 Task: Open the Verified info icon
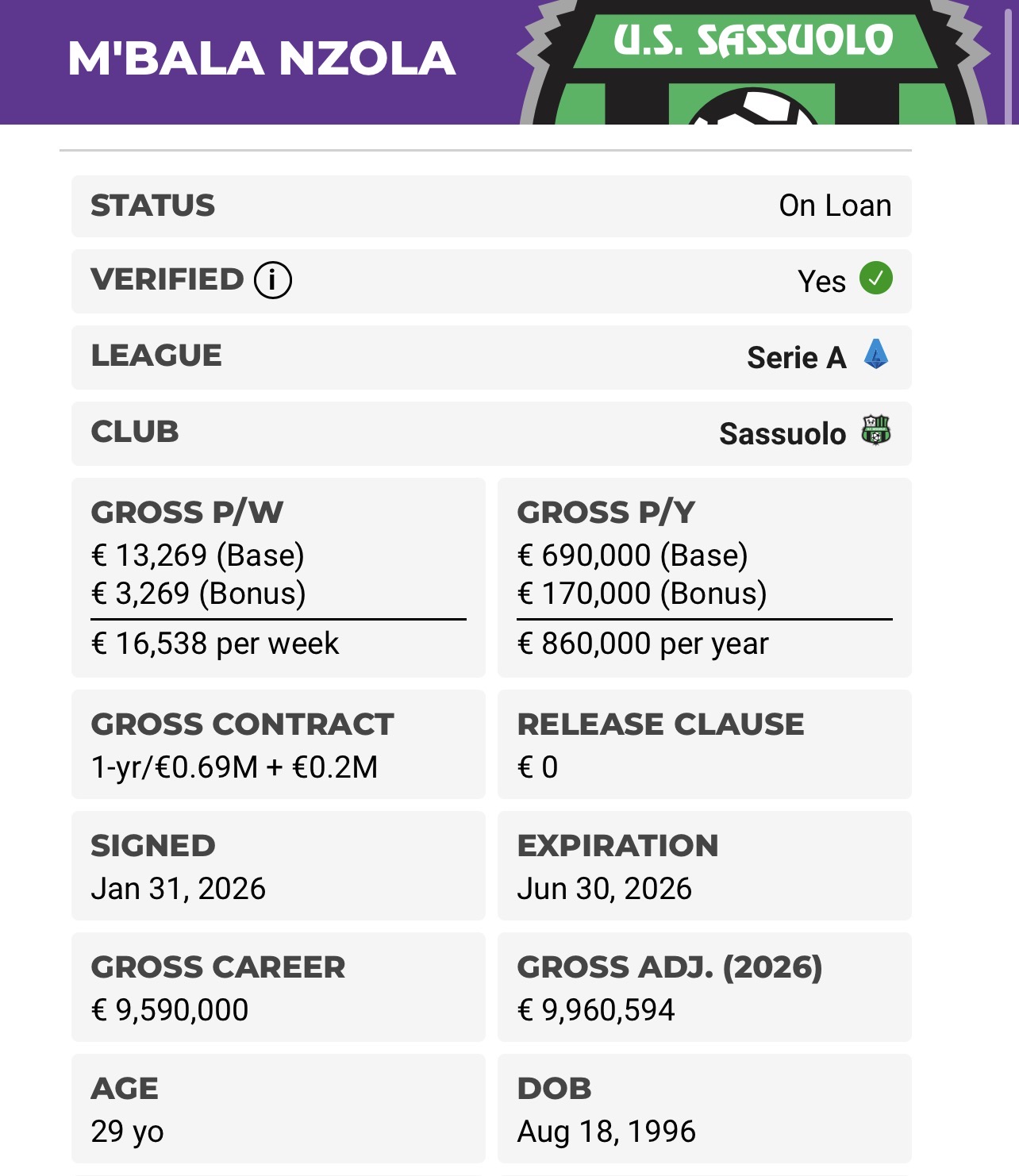272,280
